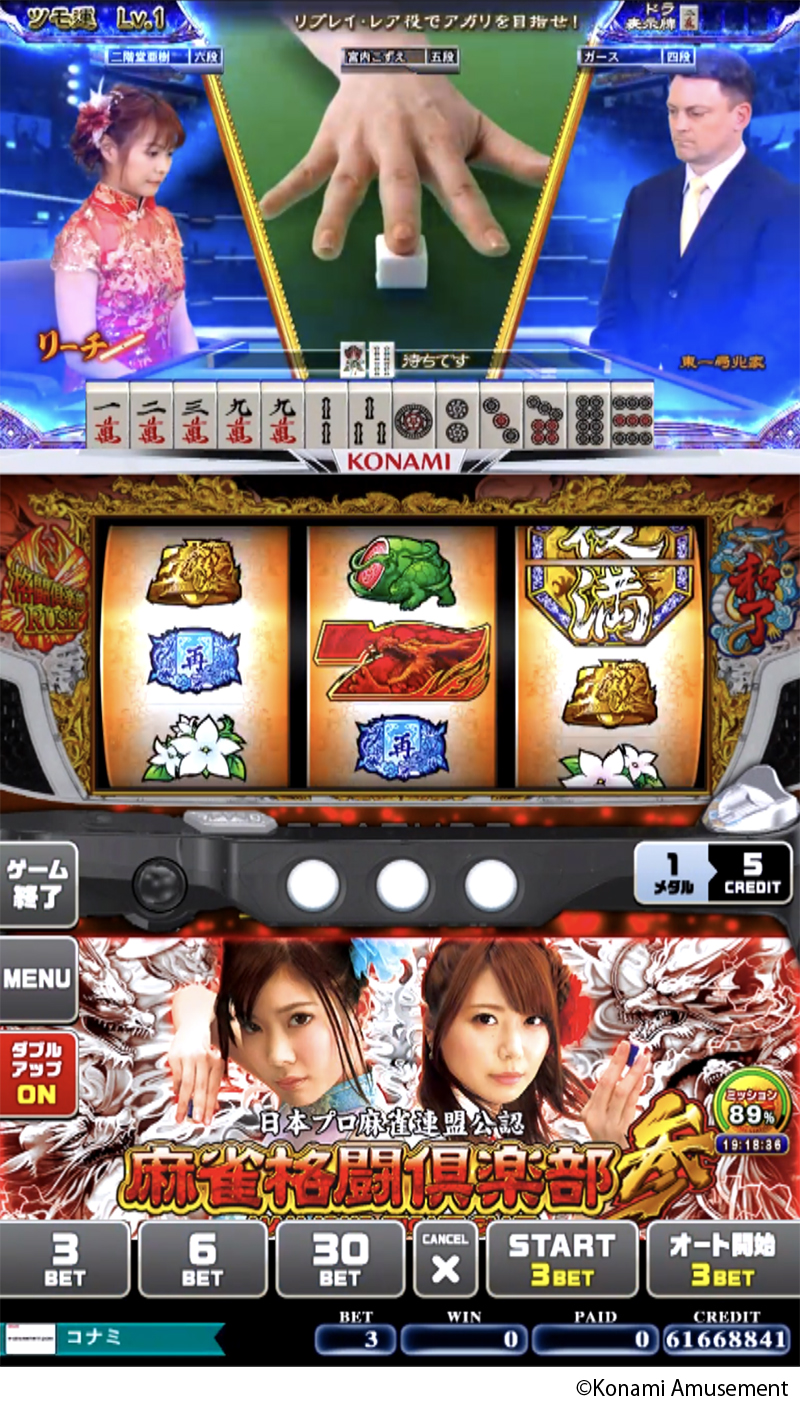Viewport: 800px width, 1409px height.
Task: Open the MENU button
Action: click(x=38, y=978)
